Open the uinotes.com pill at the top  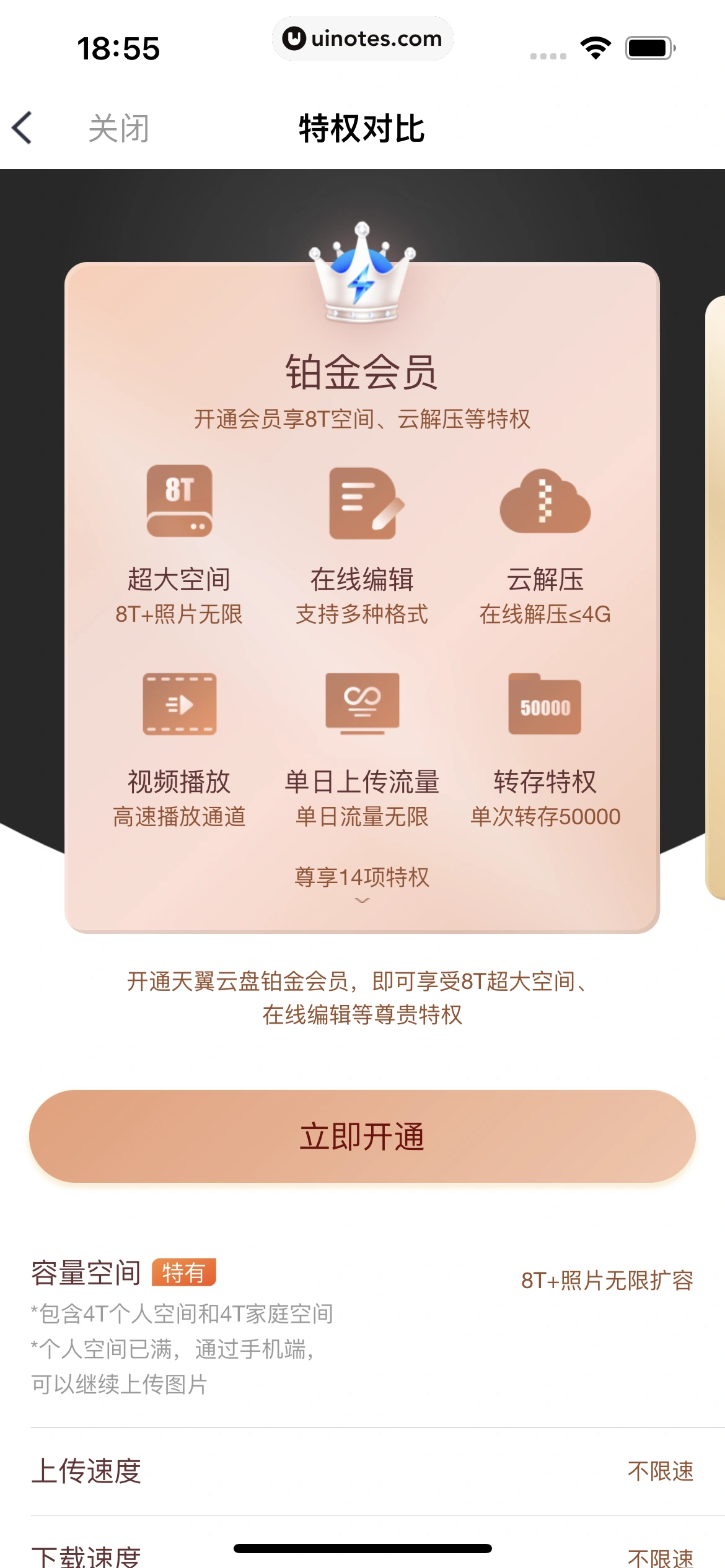(362, 38)
